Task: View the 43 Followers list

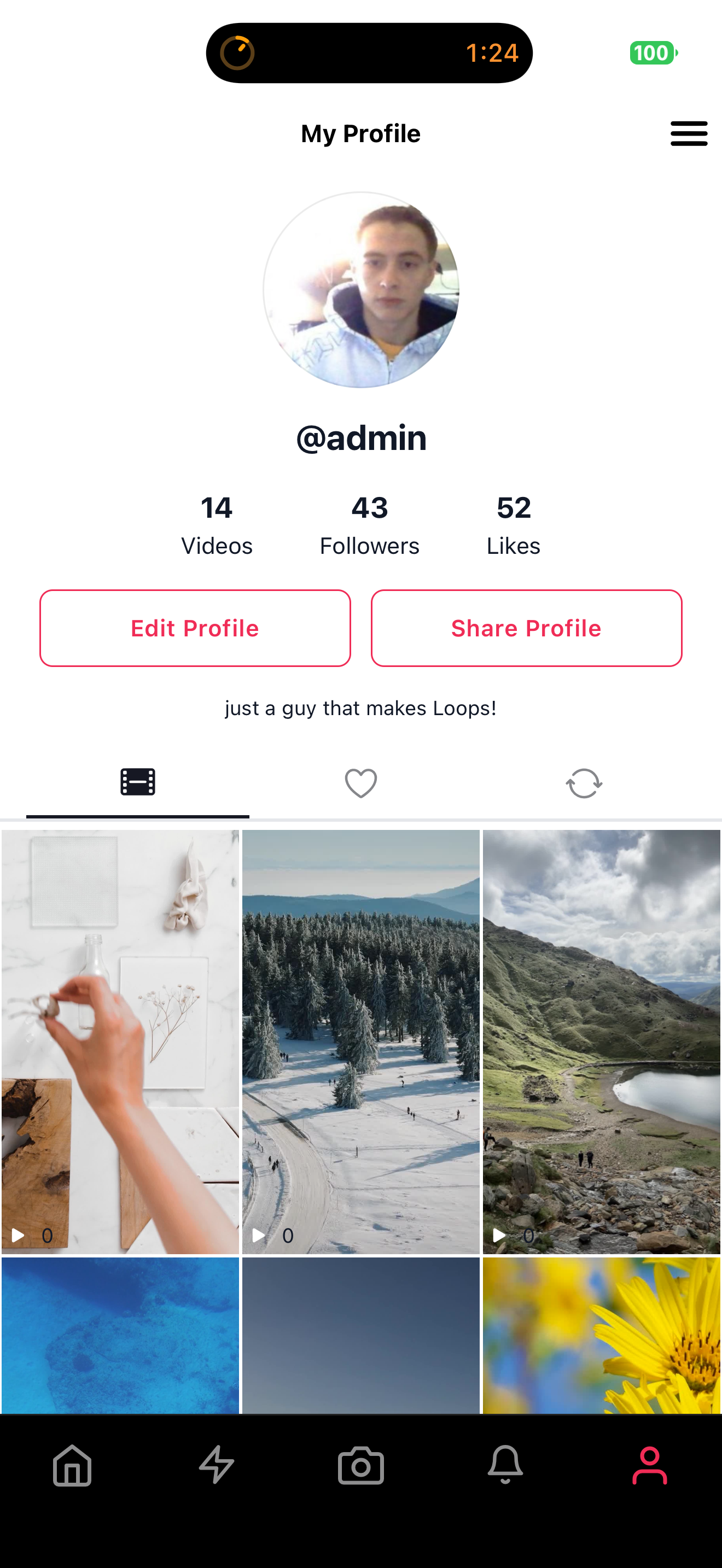Action: [x=370, y=525]
